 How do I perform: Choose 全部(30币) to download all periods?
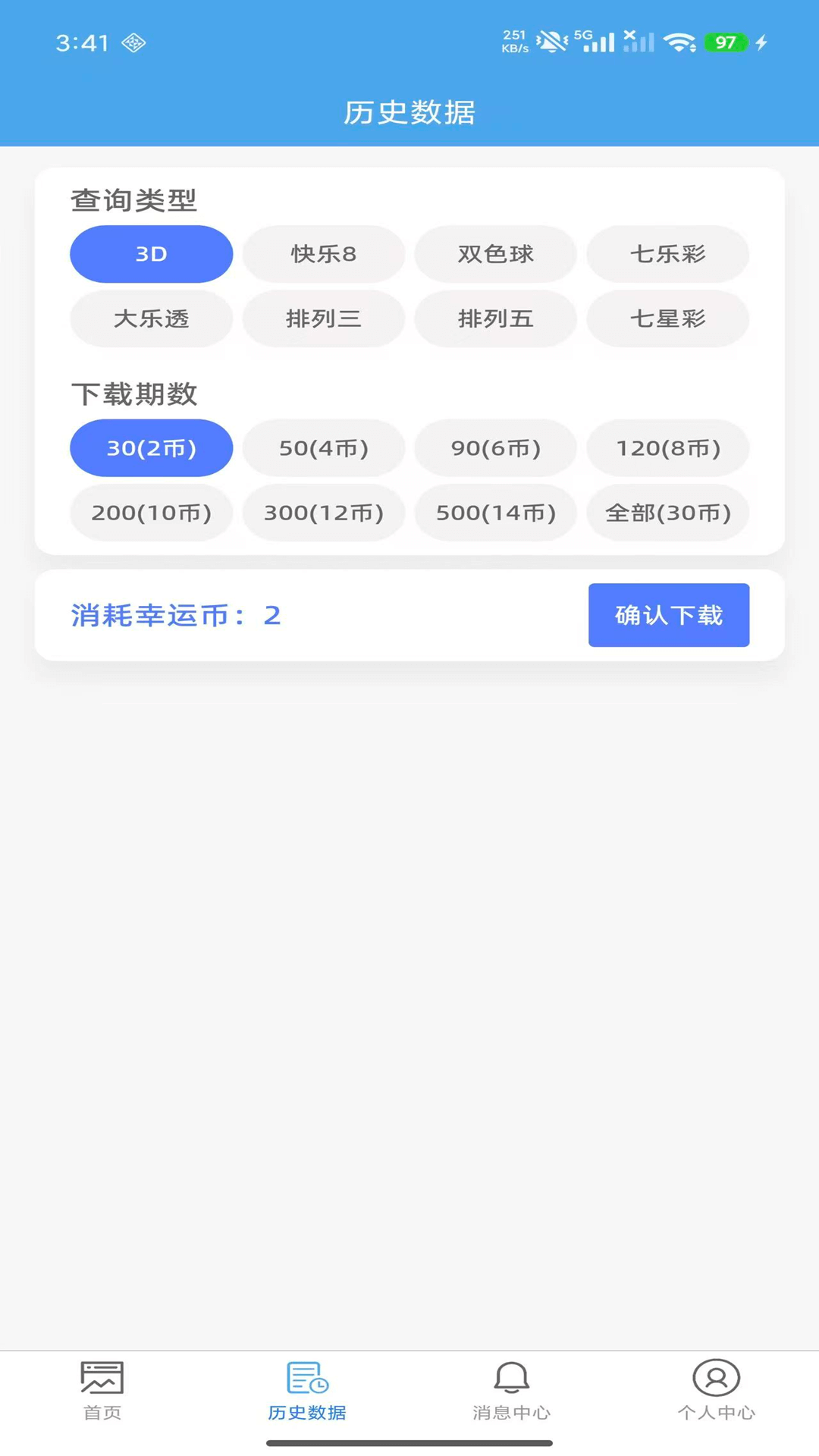click(667, 513)
